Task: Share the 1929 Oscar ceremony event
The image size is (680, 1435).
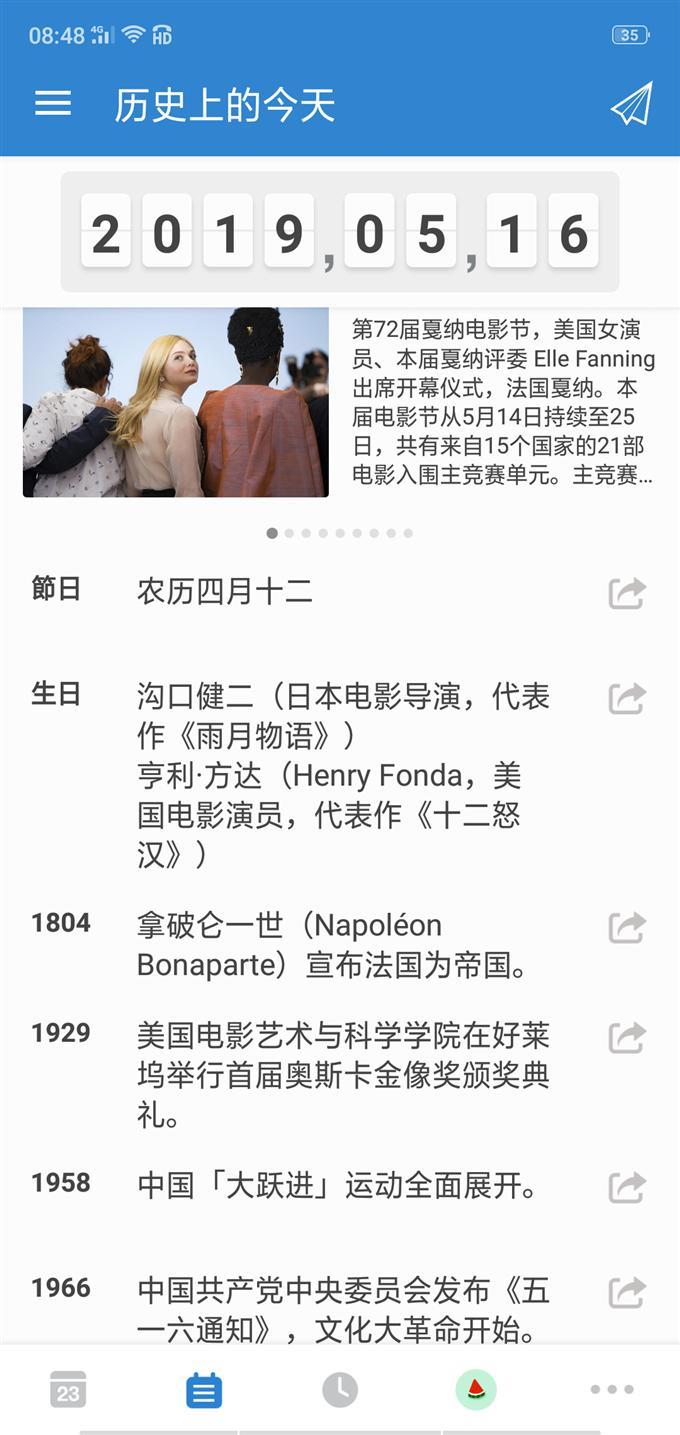Action: (627, 1037)
